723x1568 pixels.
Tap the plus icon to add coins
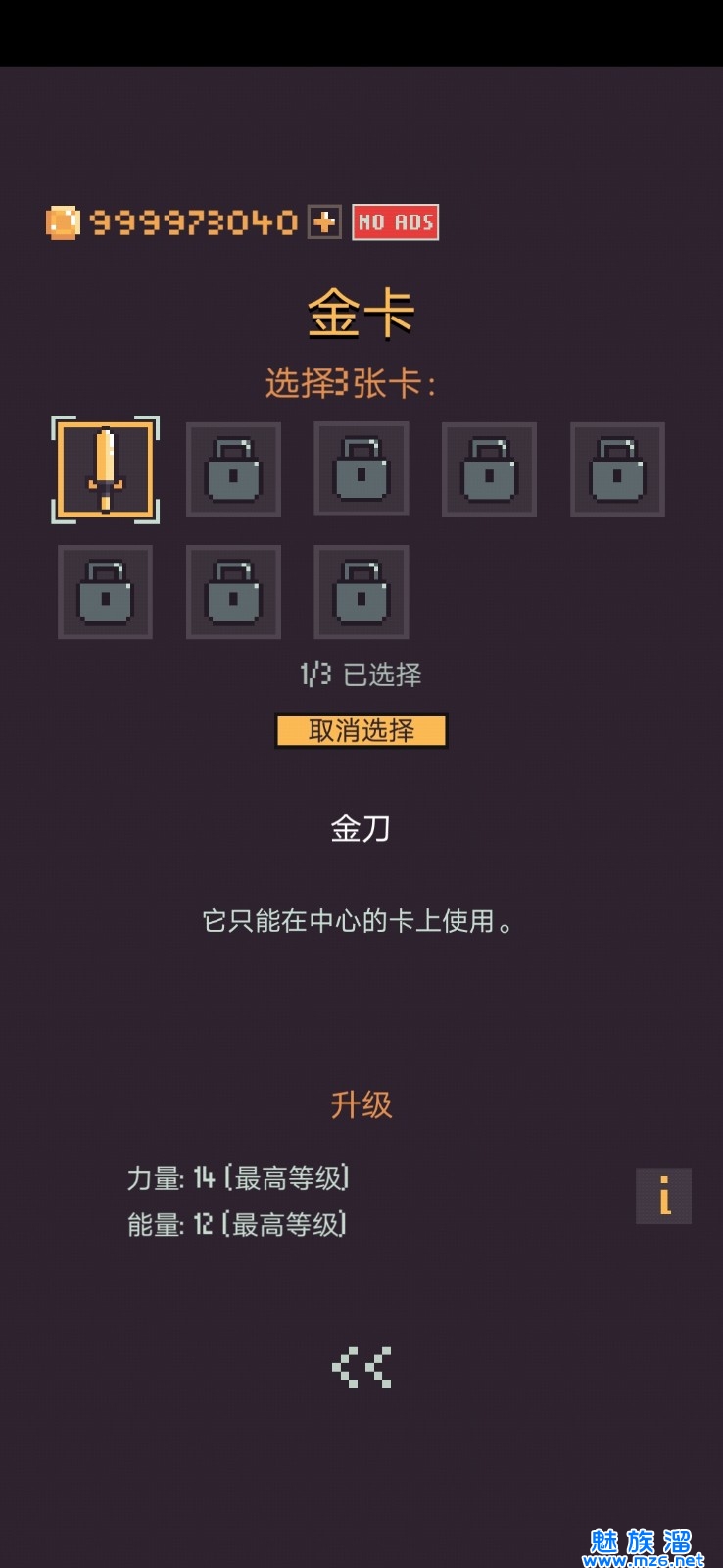coord(324,221)
